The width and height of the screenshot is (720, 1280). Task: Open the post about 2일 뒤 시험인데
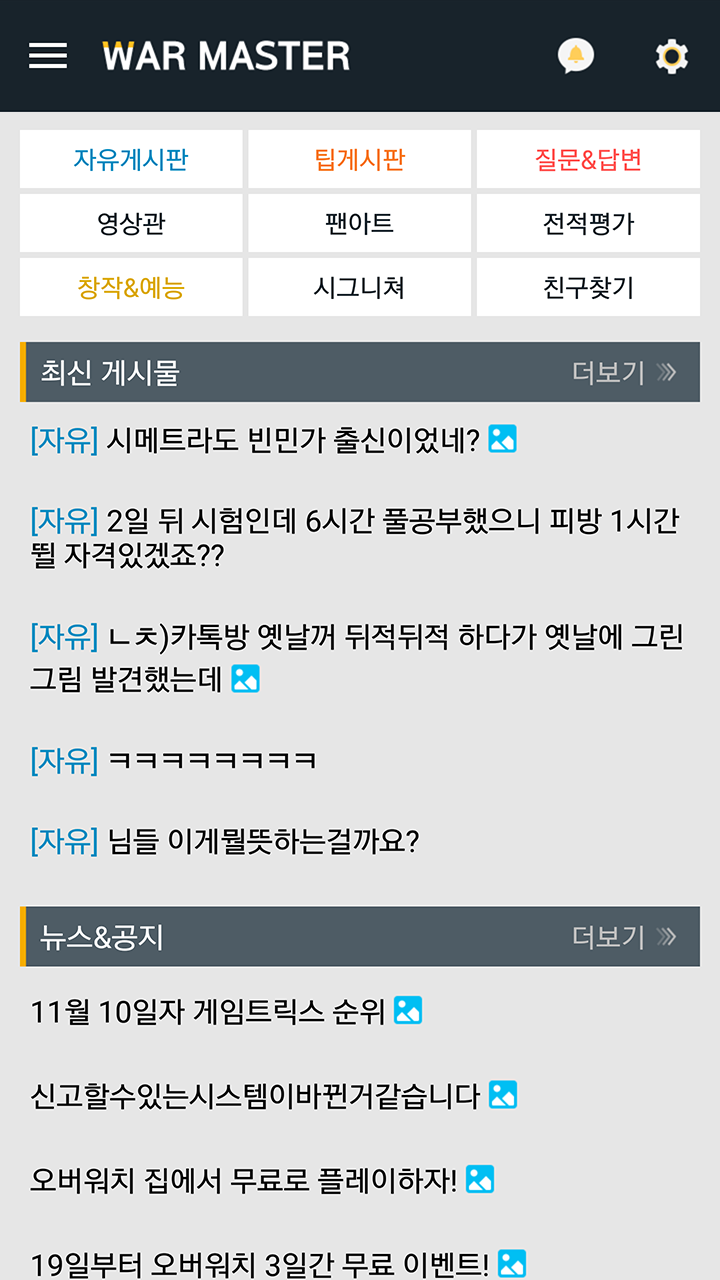(356, 538)
